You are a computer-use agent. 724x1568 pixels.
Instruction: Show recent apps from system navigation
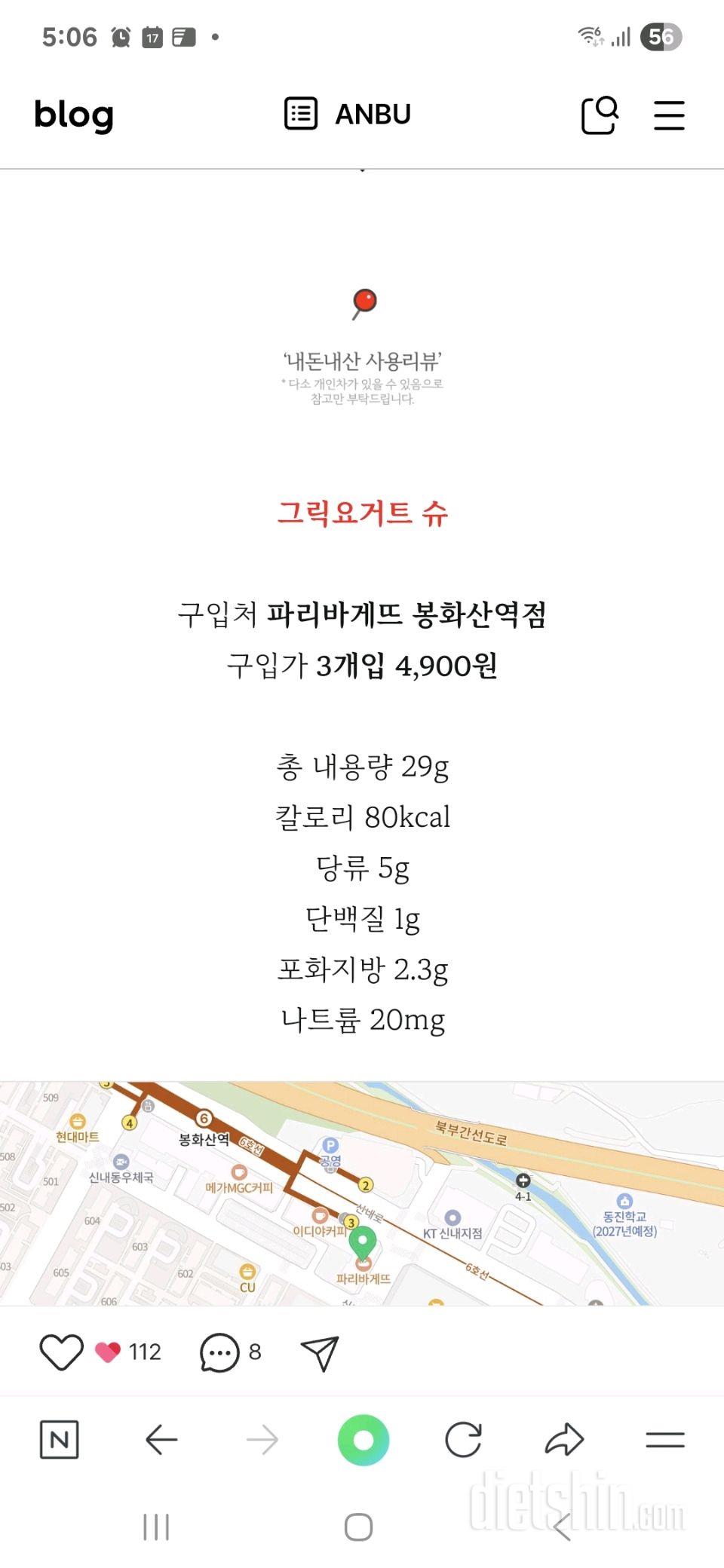click(156, 1527)
